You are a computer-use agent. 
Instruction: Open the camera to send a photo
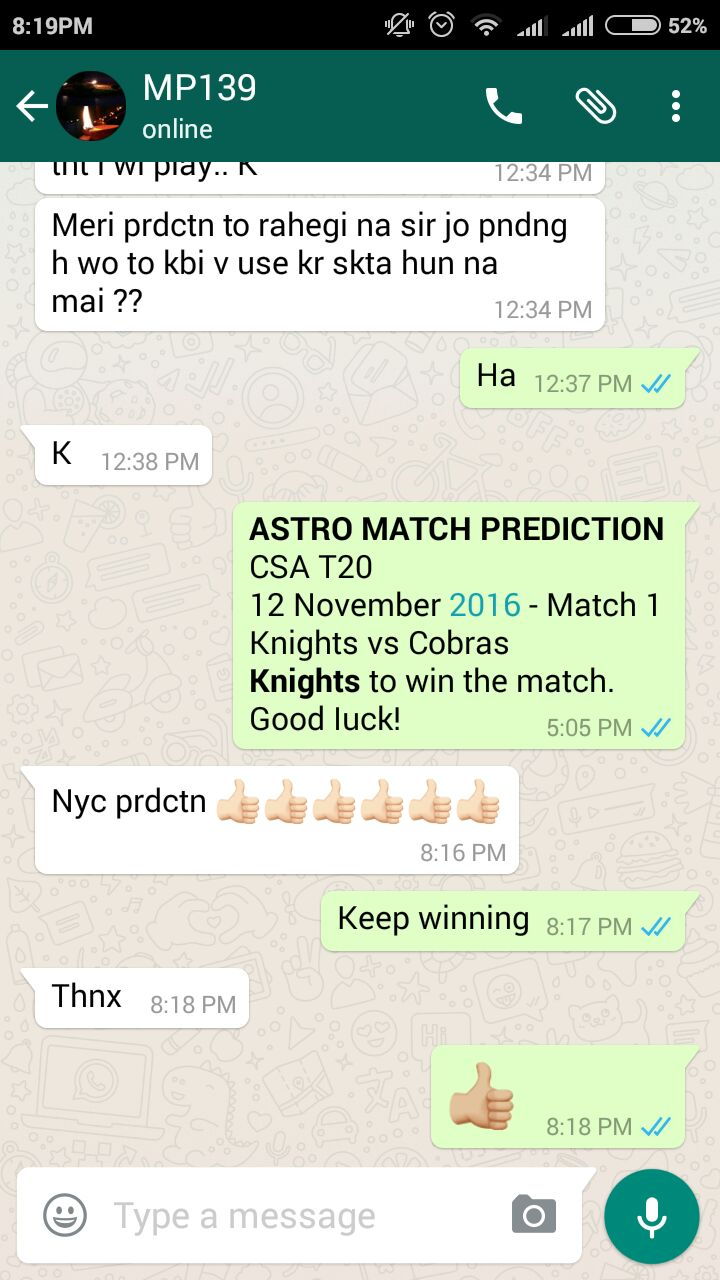click(x=534, y=1215)
